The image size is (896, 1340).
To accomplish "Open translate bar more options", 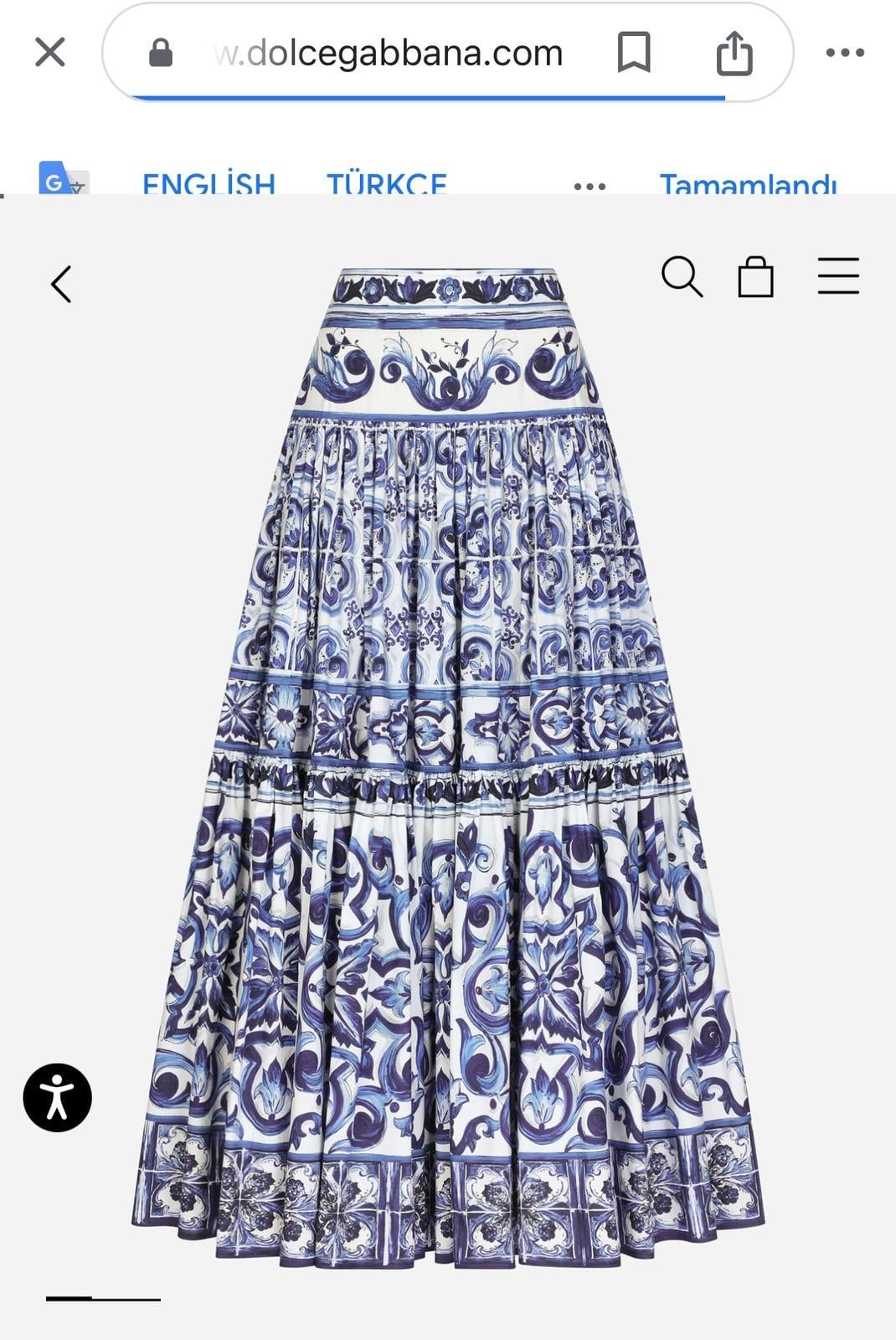I will (590, 186).
